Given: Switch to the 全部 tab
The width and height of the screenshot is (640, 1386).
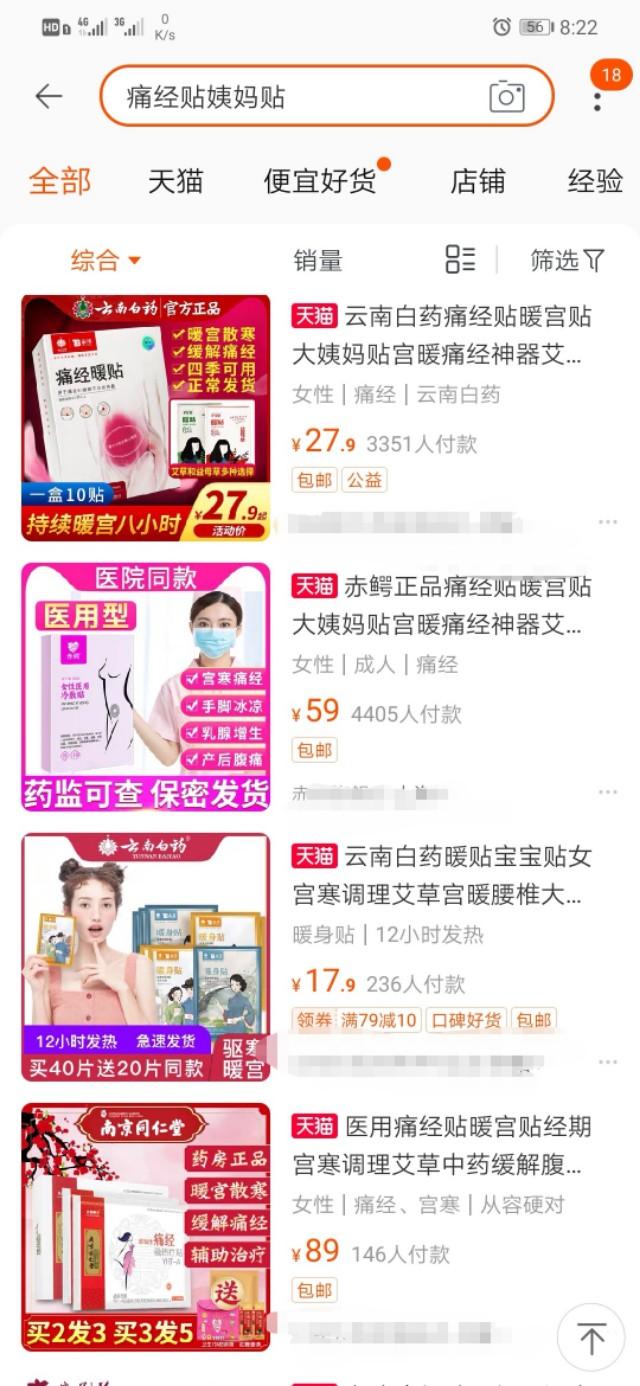Looking at the screenshot, I should 60,181.
